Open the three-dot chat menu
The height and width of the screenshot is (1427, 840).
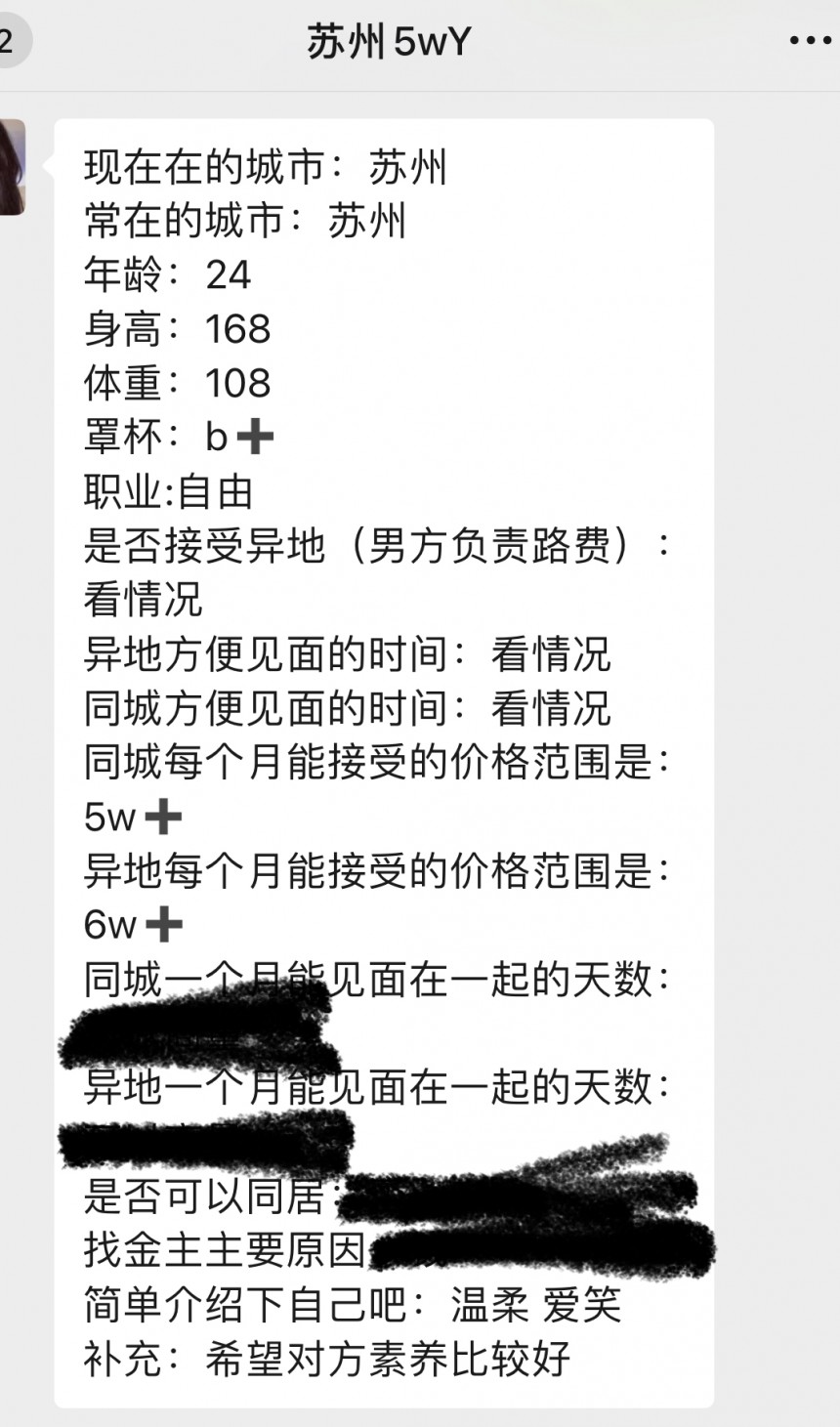click(810, 41)
